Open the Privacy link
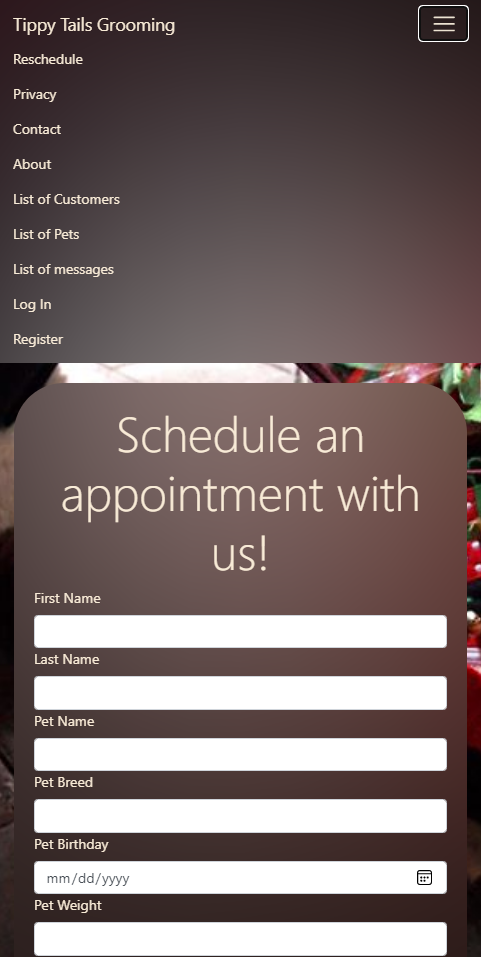The image size is (481, 957). pyautogui.click(x=34, y=94)
